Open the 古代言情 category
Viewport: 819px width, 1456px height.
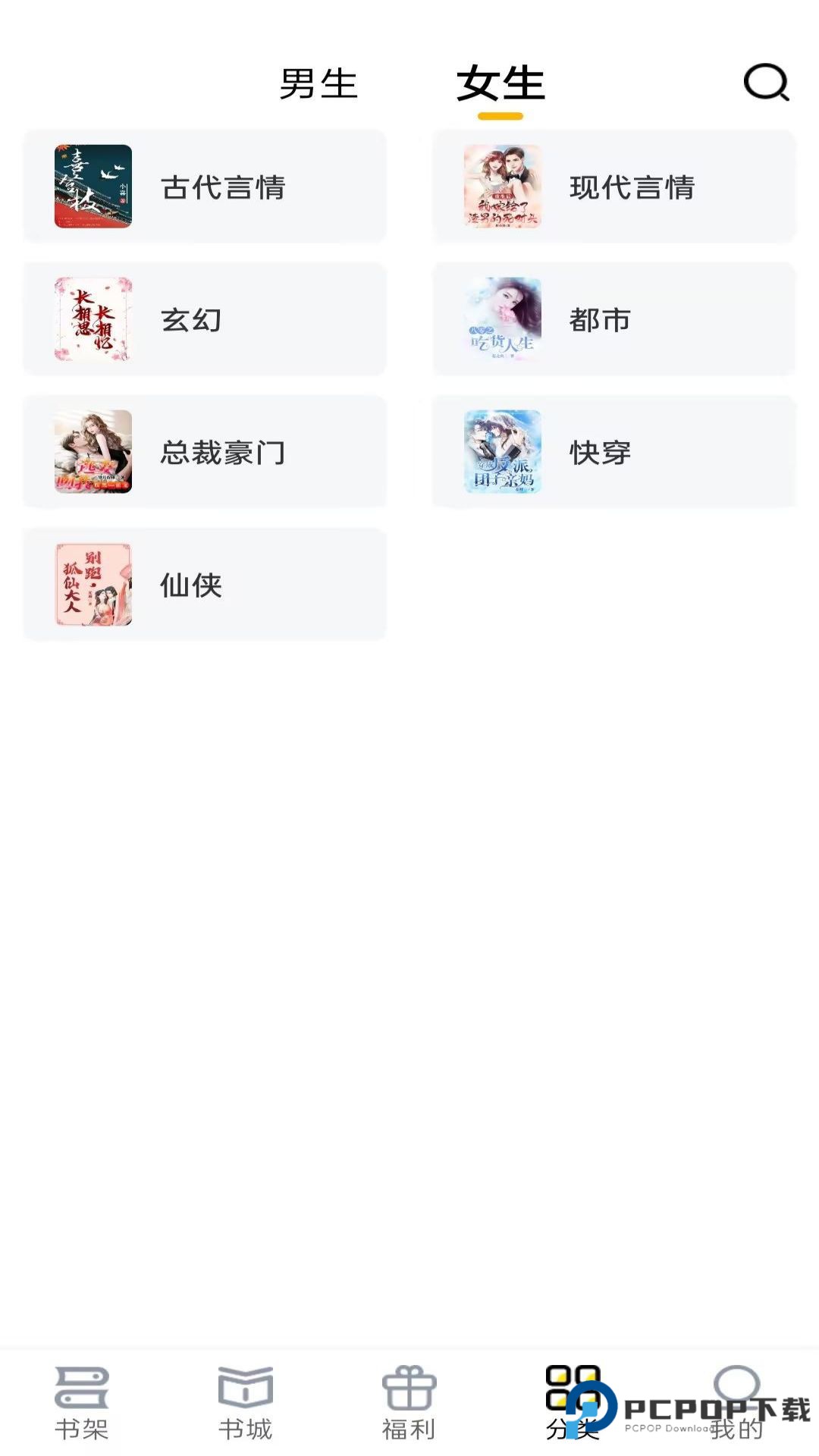[x=205, y=186]
